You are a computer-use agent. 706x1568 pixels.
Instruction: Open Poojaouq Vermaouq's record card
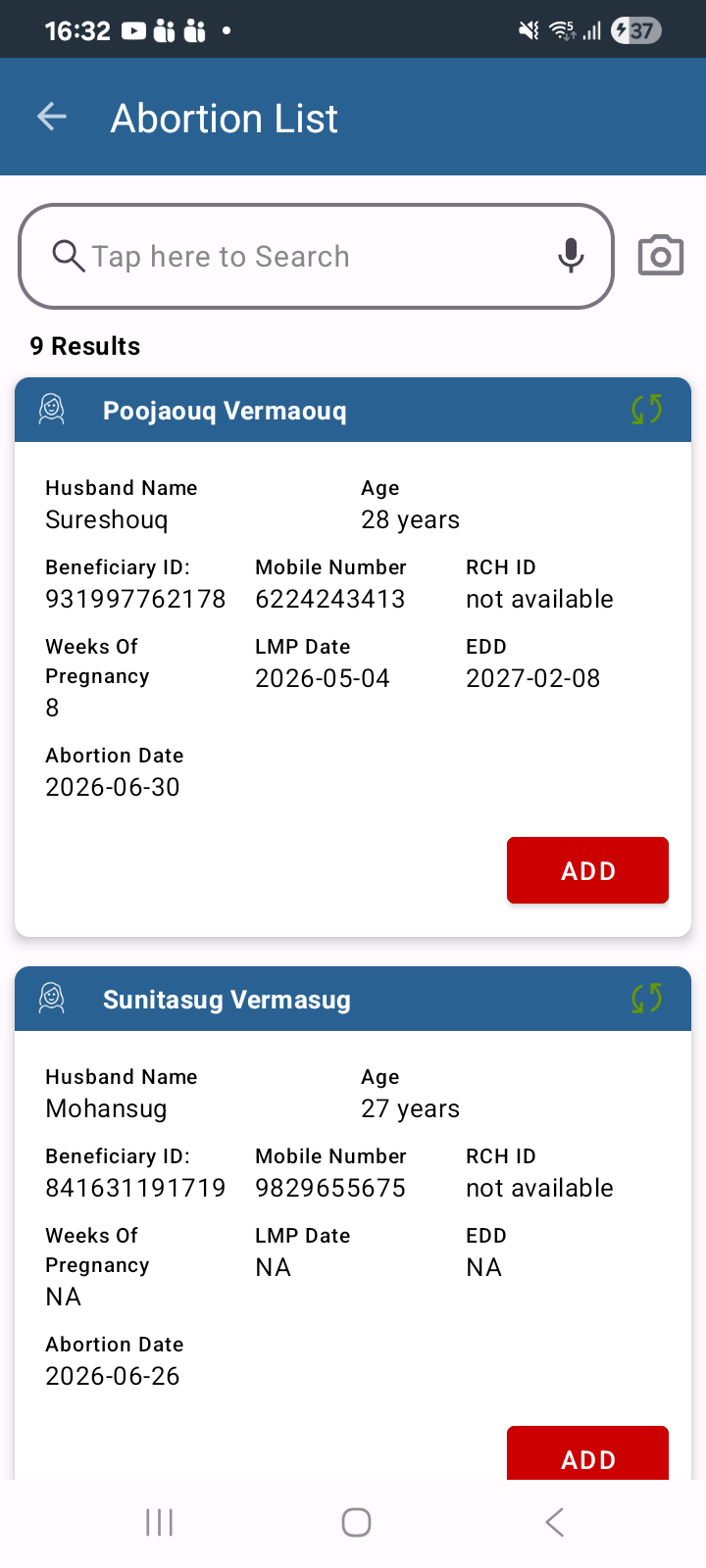tap(353, 657)
